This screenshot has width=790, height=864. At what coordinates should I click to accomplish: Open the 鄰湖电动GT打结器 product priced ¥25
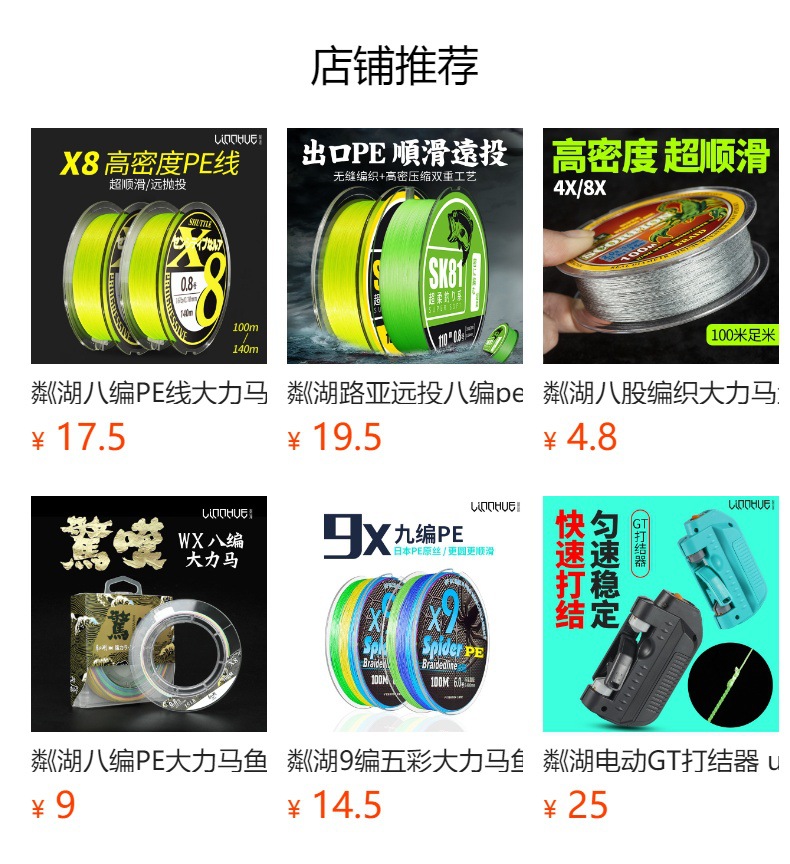tap(660, 614)
